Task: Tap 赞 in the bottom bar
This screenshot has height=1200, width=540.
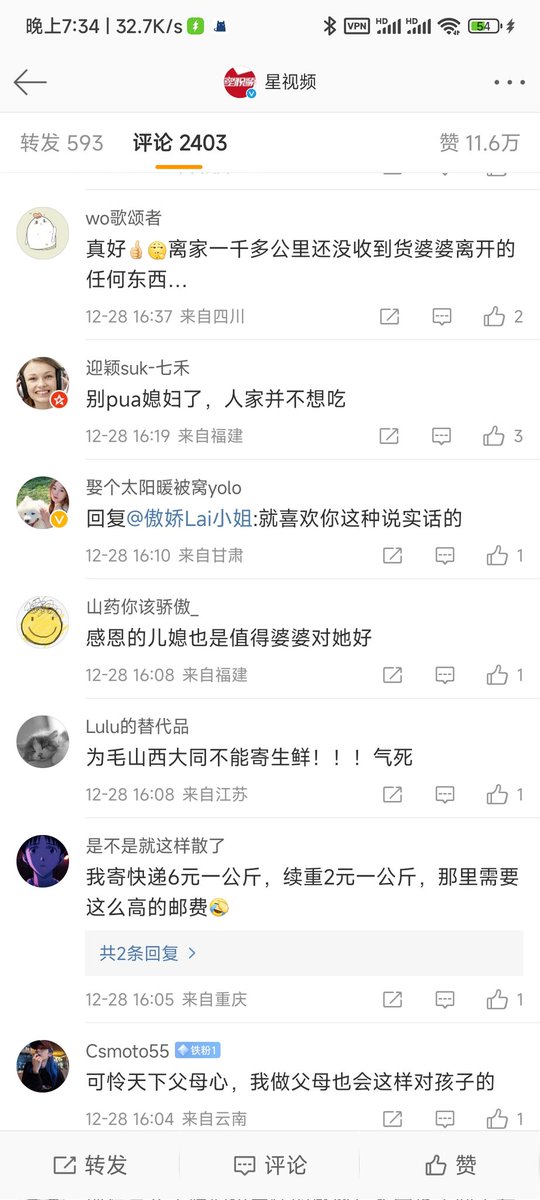Action: 450,1165
